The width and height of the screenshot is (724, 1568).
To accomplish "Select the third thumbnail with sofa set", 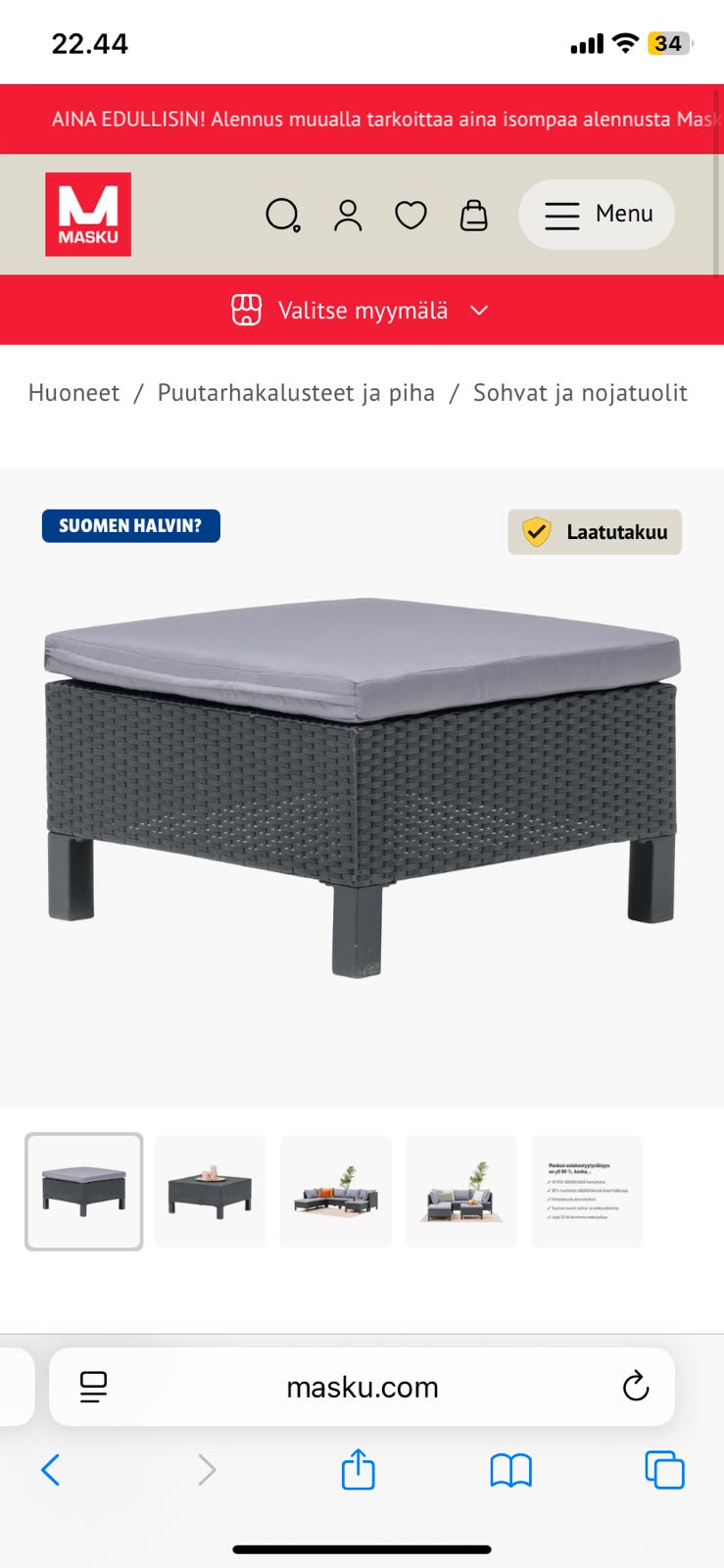I will 335,1192.
